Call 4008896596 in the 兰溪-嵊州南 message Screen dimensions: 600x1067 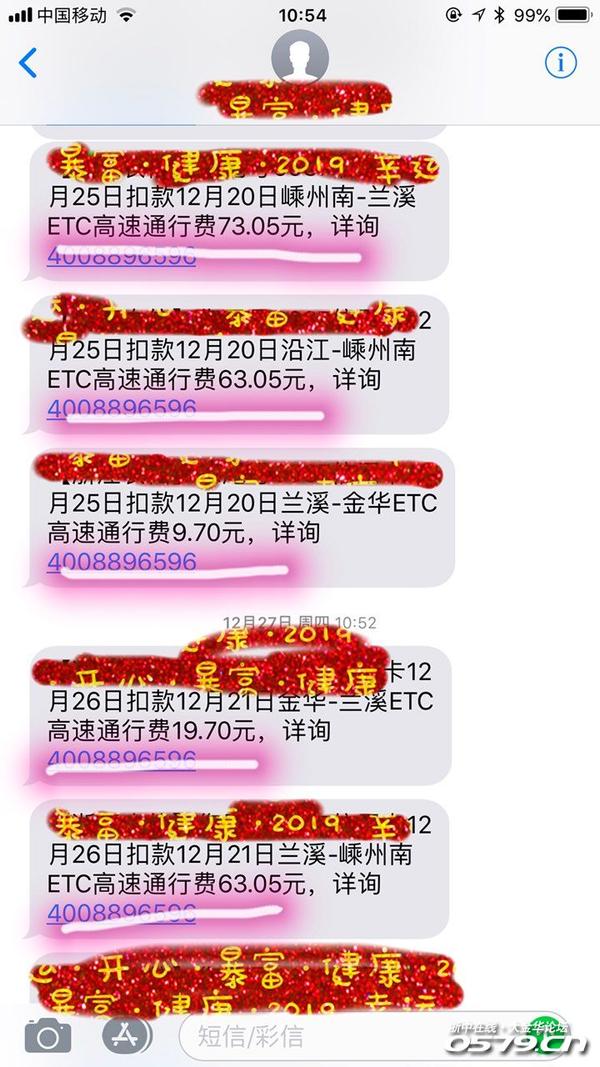[x=121, y=912]
